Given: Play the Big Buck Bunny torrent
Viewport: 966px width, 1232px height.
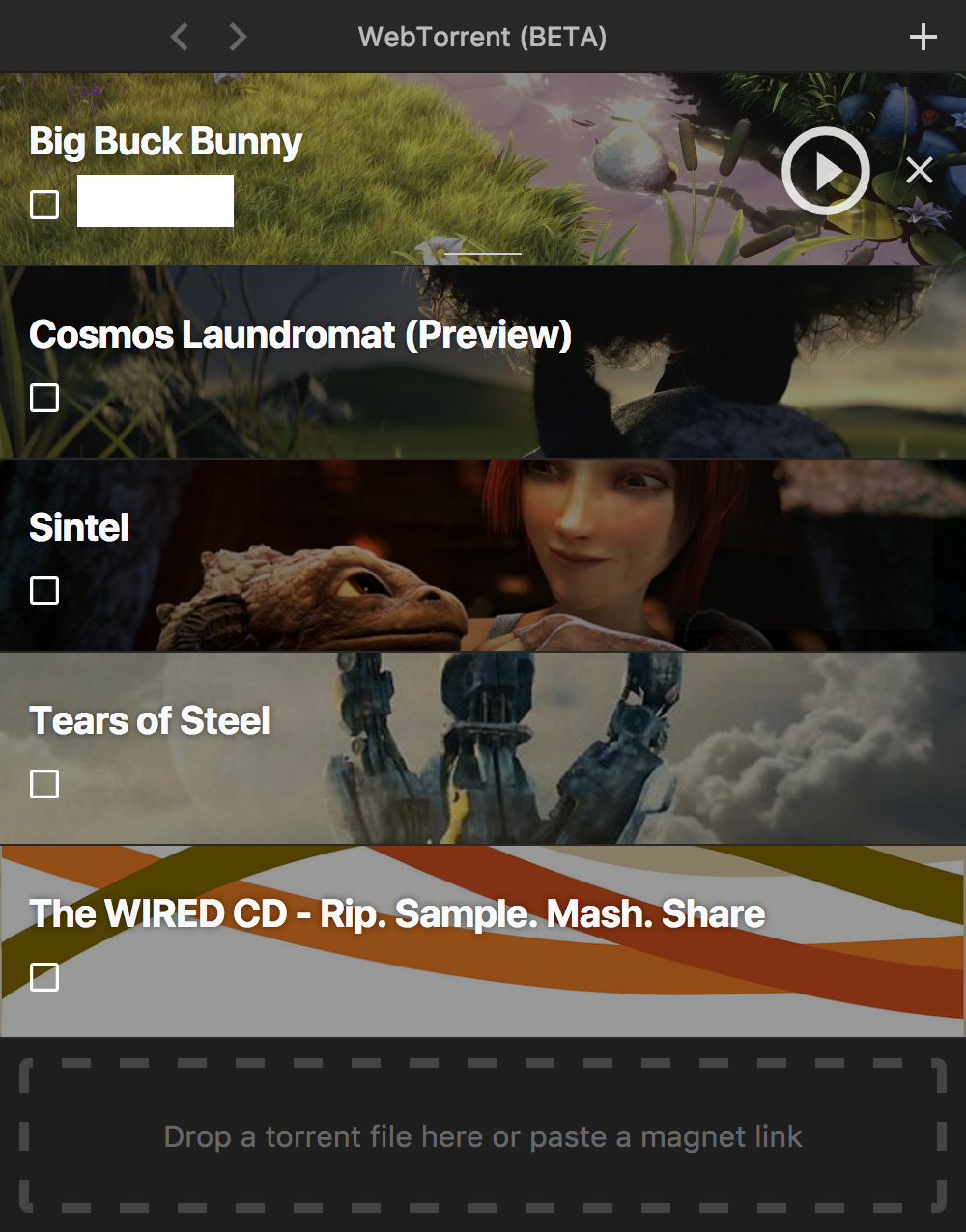Looking at the screenshot, I should [825, 171].
